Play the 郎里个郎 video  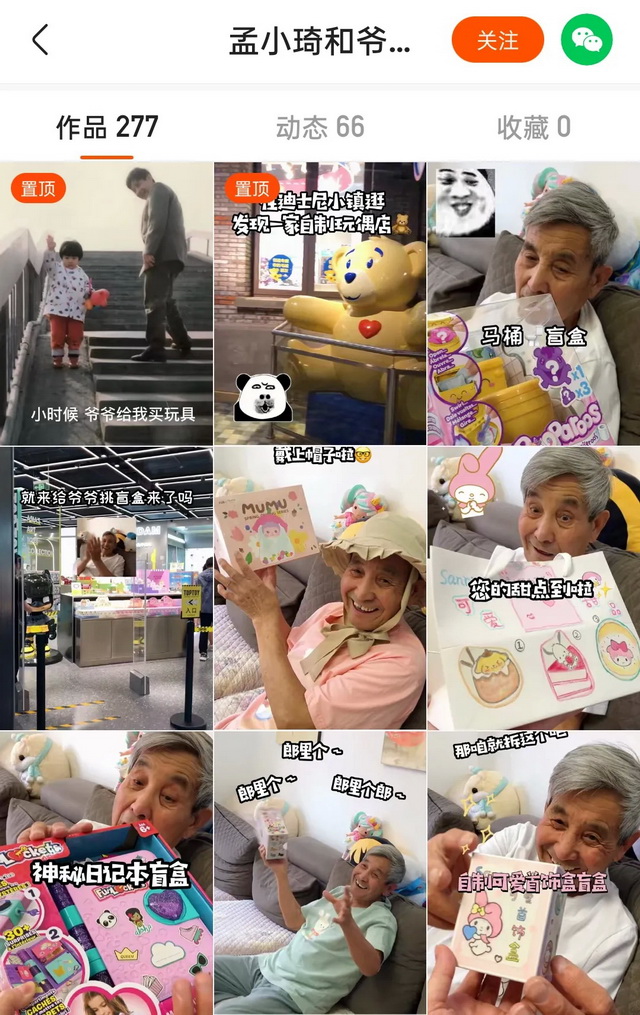point(320,872)
